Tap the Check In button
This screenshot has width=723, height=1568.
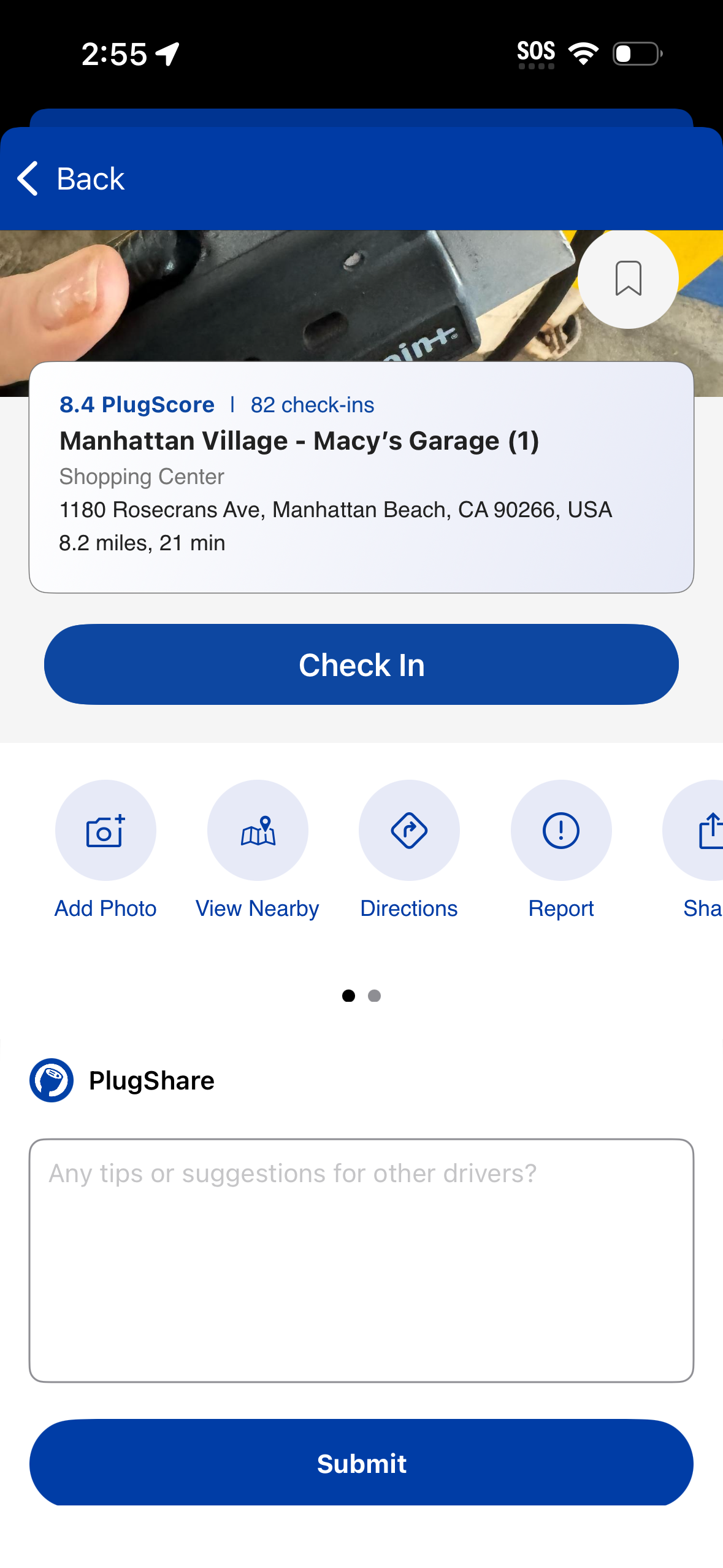point(361,664)
